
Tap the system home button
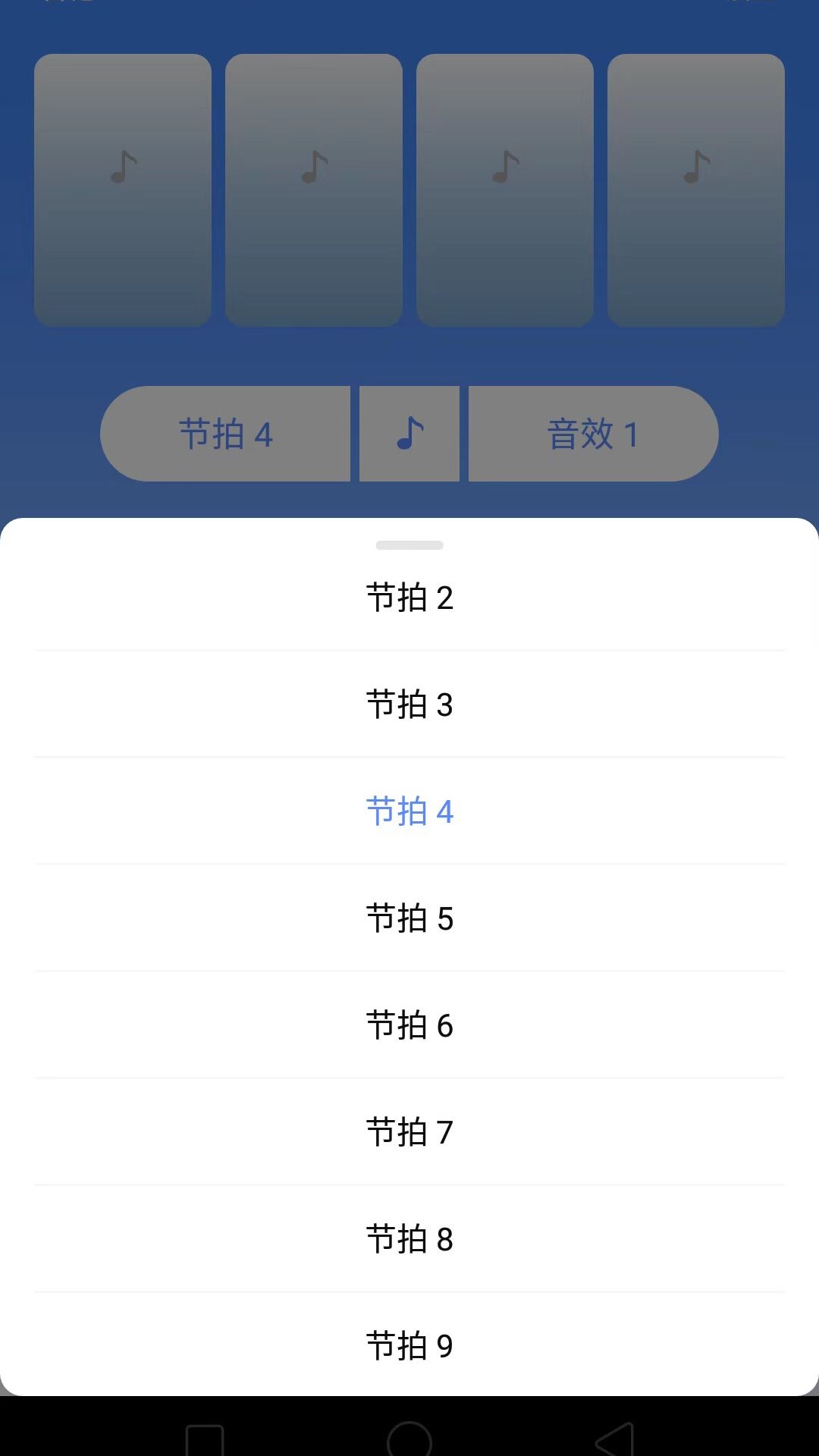point(409,1439)
